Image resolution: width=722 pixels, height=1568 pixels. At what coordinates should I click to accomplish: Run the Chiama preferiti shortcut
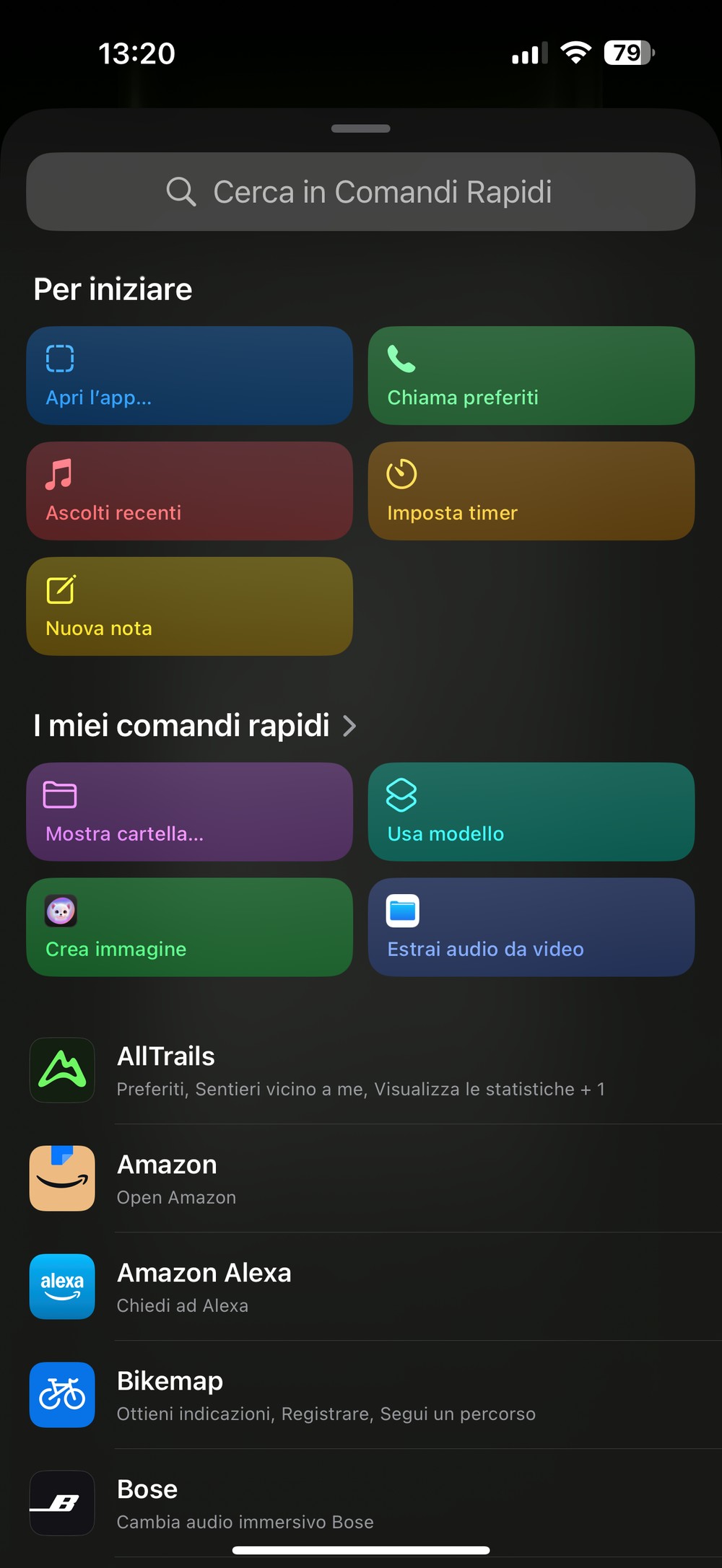coord(531,375)
